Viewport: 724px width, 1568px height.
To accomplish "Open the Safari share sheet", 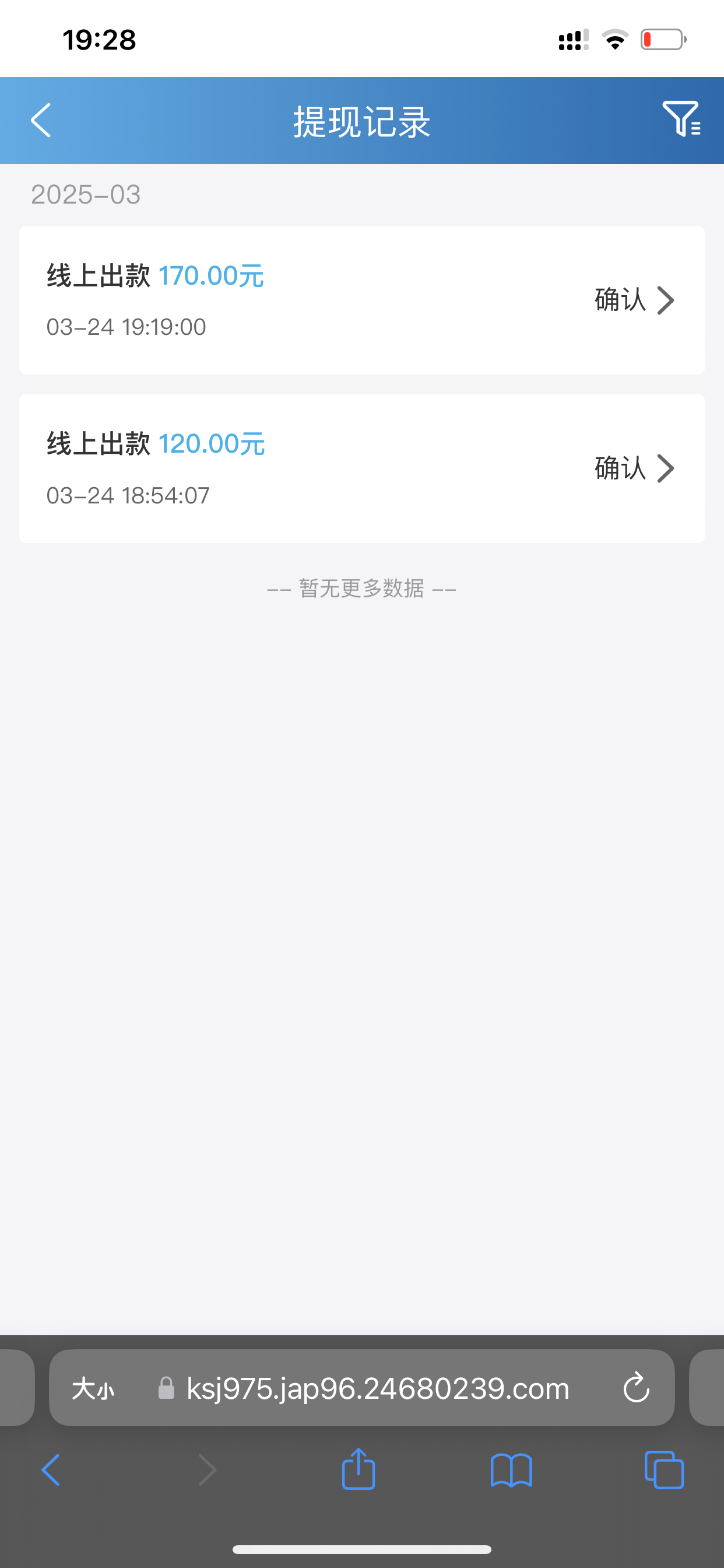I will click(x=359, y=1469).
